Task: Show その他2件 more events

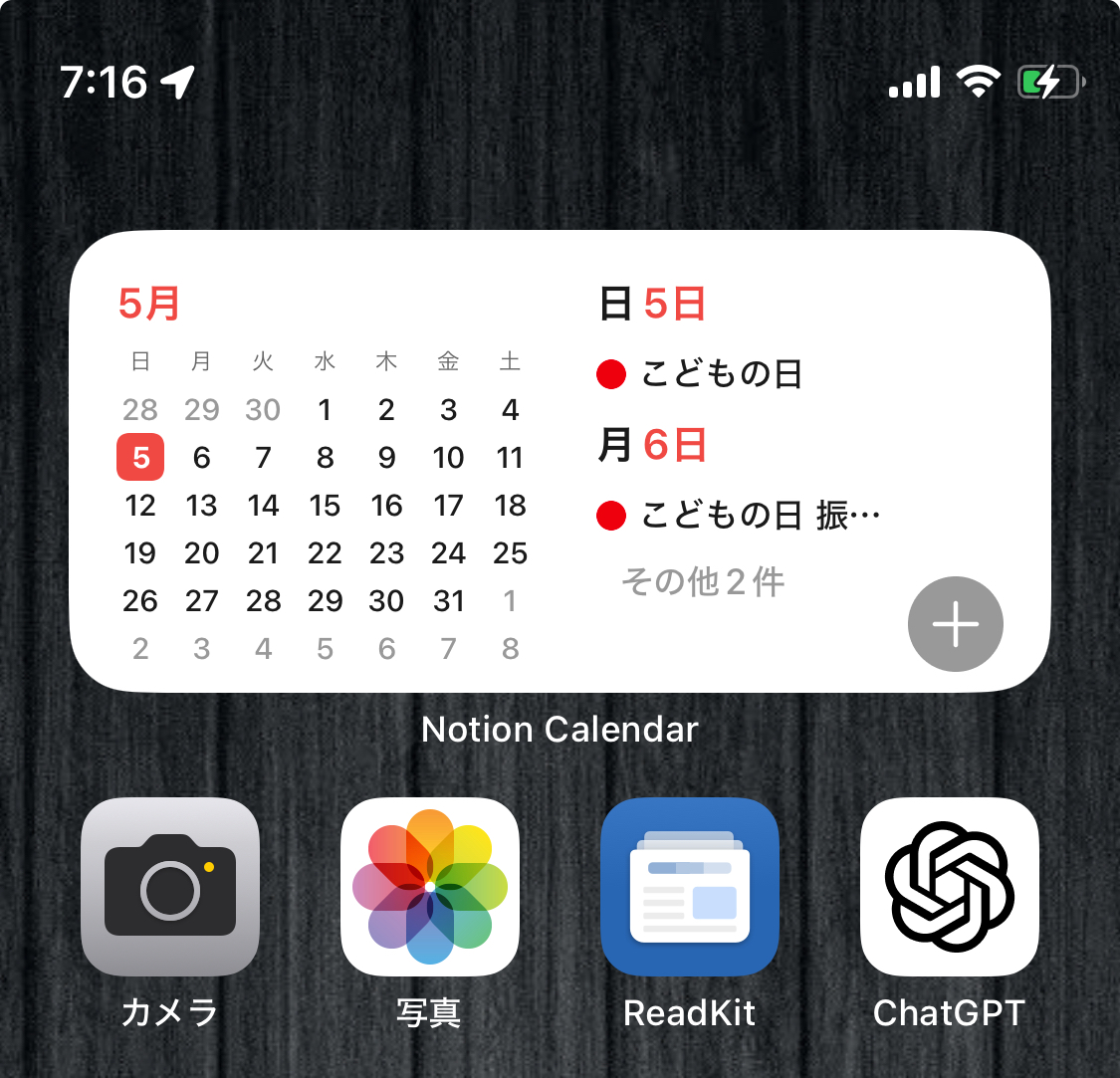Action: pos(703,581)
